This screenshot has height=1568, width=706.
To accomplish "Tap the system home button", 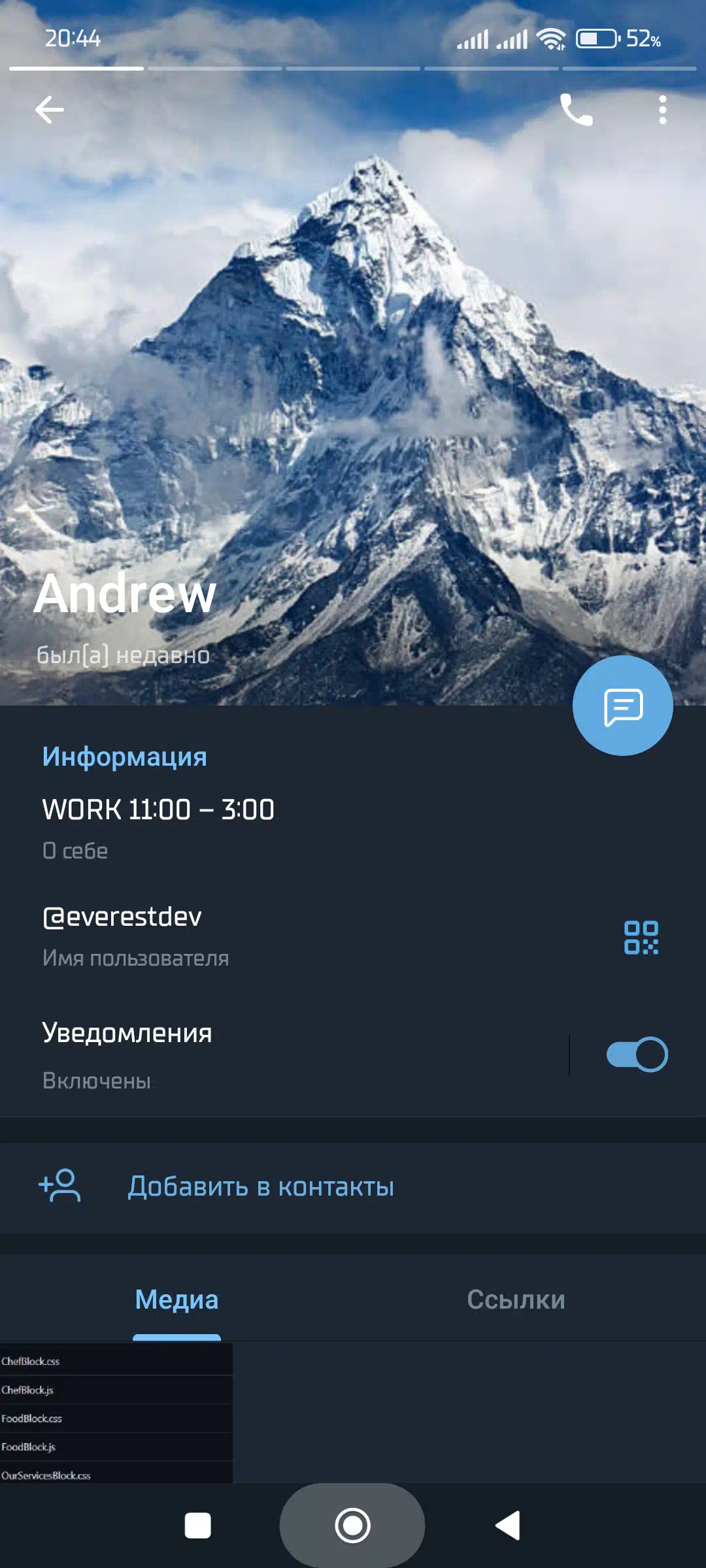I will (x=352, y=1526).
